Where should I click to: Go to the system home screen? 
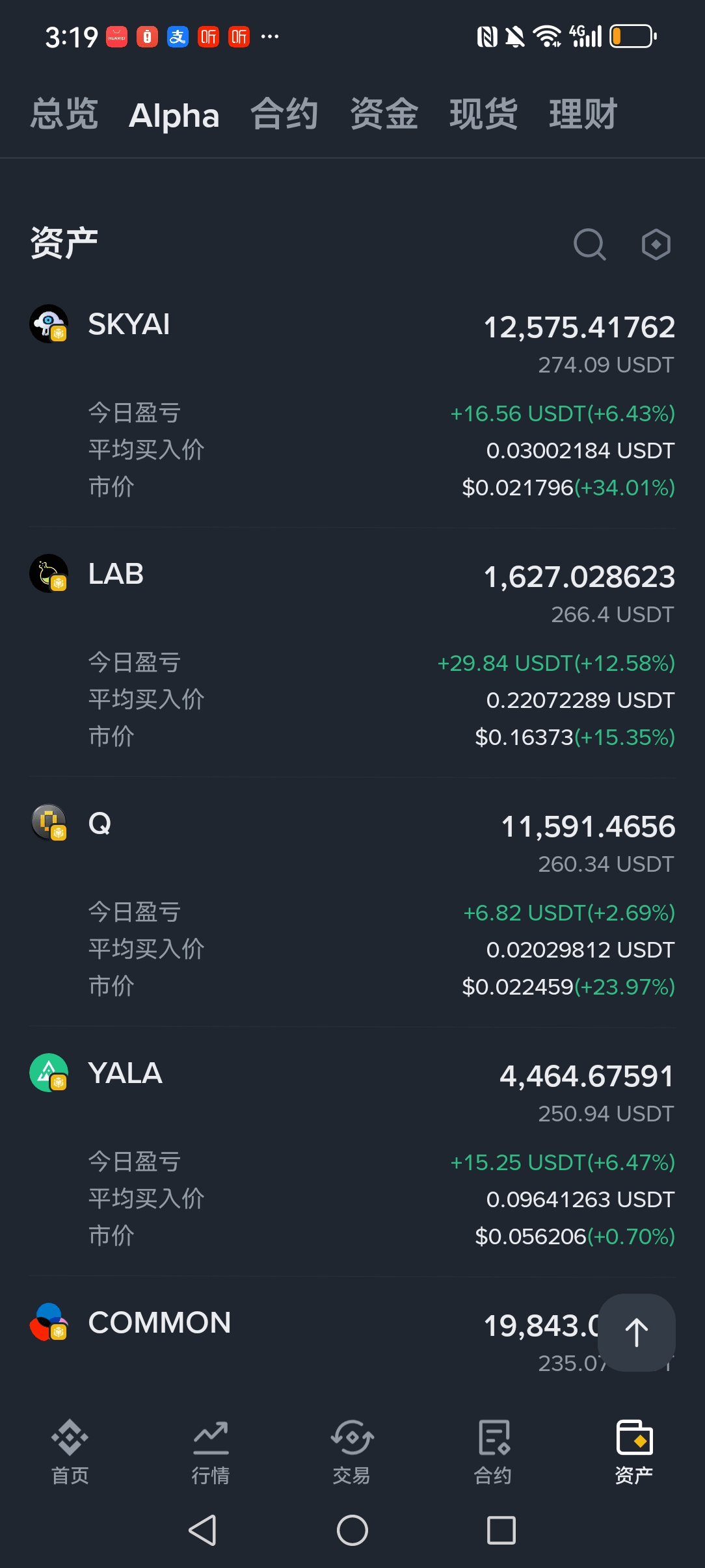[352, 1530]
